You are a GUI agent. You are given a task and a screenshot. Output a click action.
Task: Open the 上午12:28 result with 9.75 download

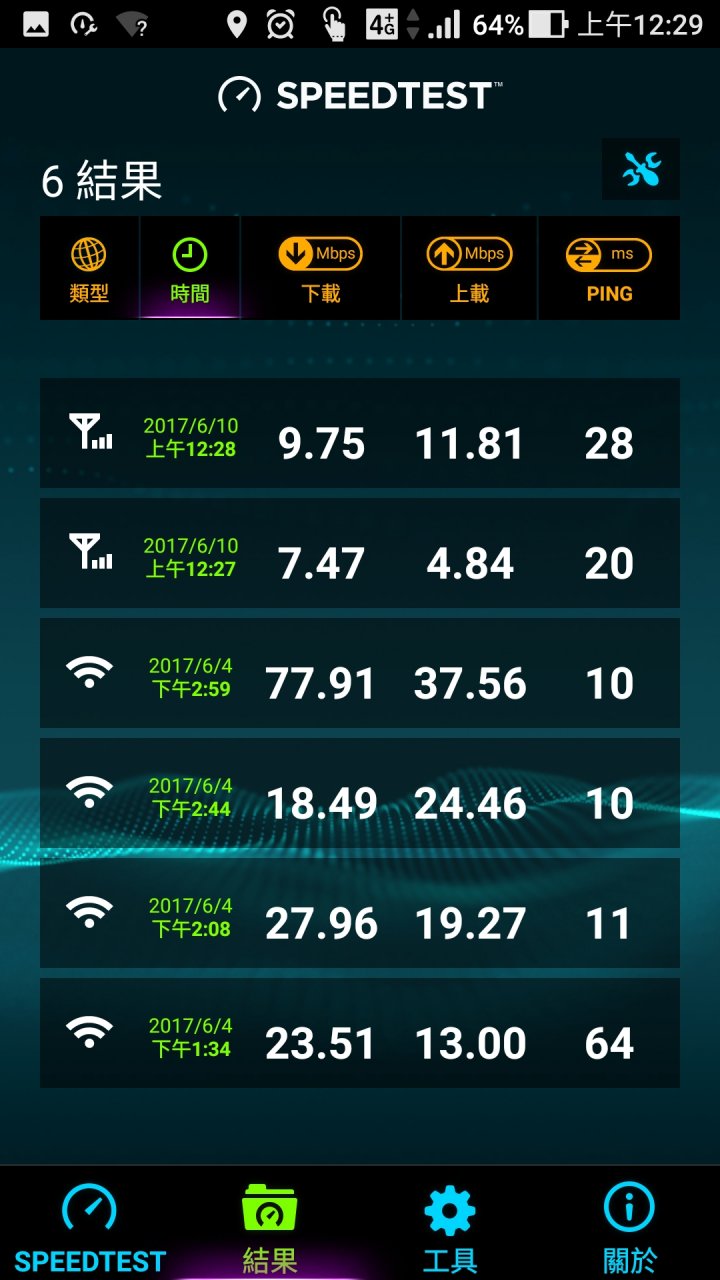click(x=360, y=433)
